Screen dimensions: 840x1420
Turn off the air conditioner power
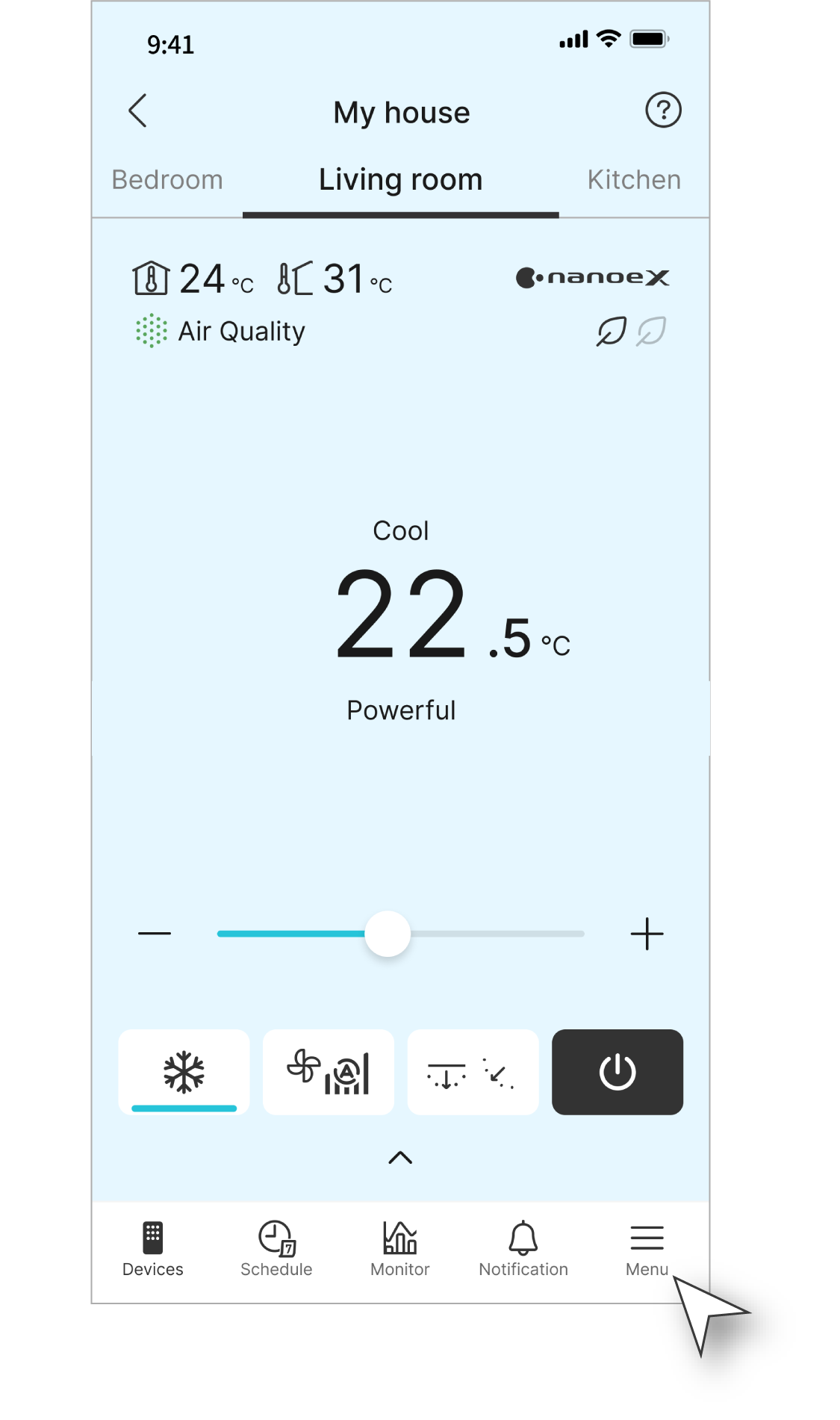pos(617,1072)
